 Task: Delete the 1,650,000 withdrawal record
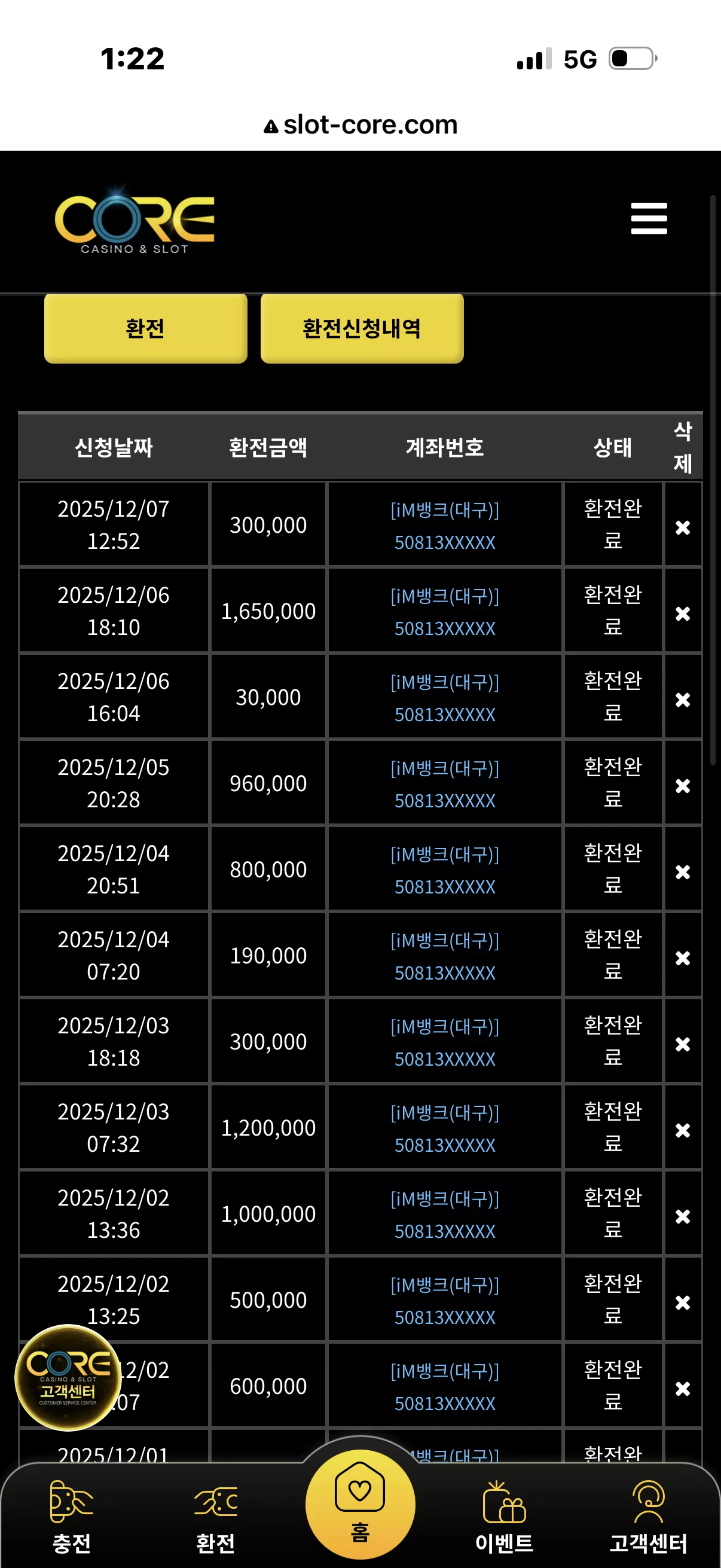coord(683,614)
